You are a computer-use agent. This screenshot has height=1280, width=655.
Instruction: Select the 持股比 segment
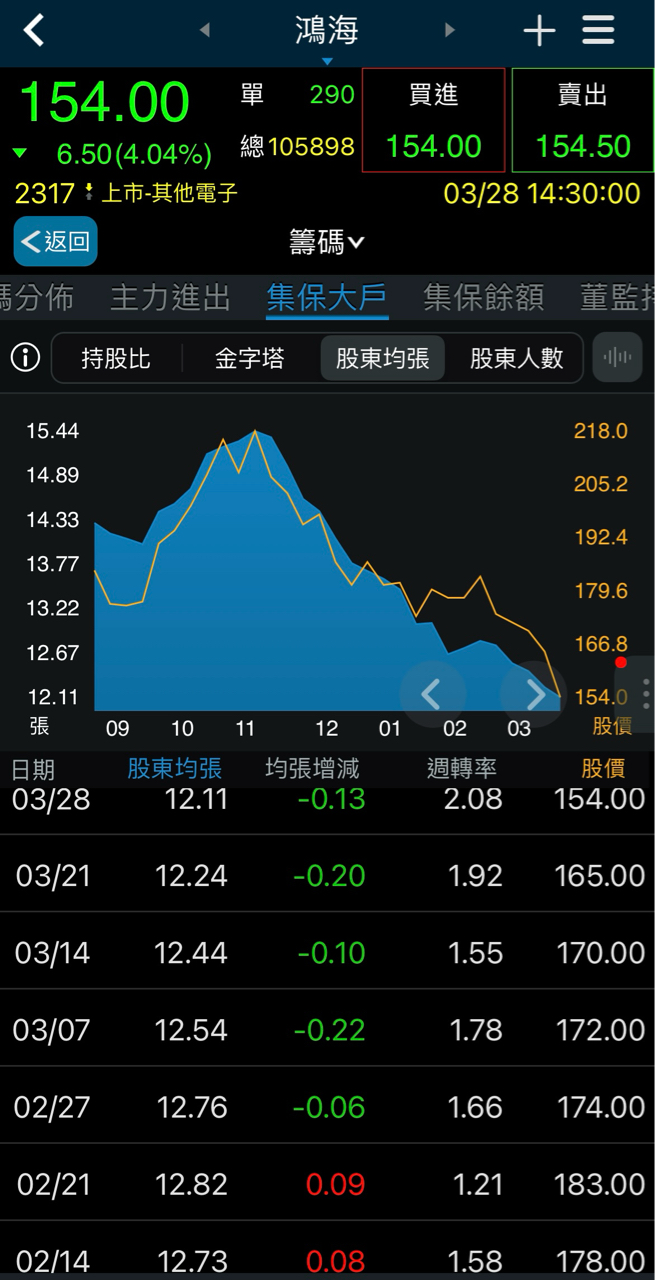(116, 358)
